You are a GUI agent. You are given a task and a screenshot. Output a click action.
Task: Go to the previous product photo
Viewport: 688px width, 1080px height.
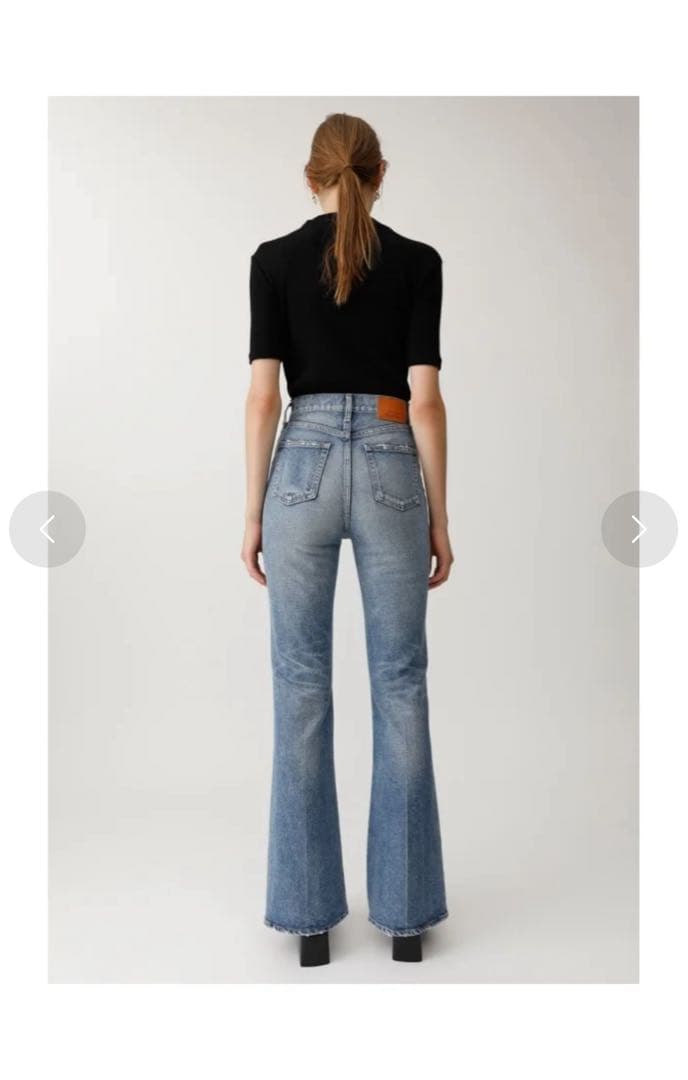pyautogui.click(x=47, y=529)
